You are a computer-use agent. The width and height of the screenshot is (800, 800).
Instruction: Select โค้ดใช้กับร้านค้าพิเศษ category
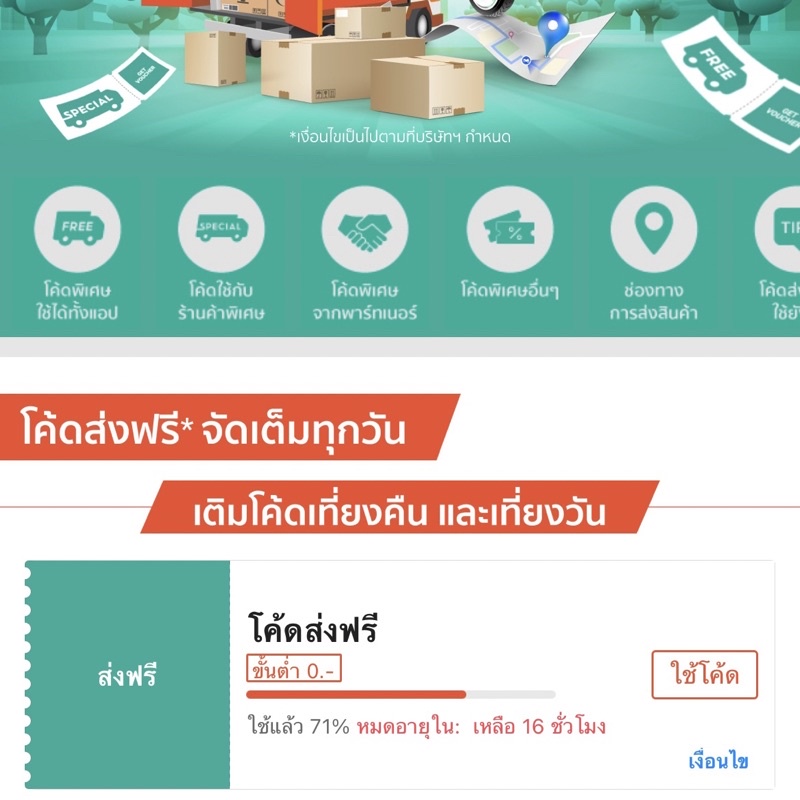(x=221, y=254)
